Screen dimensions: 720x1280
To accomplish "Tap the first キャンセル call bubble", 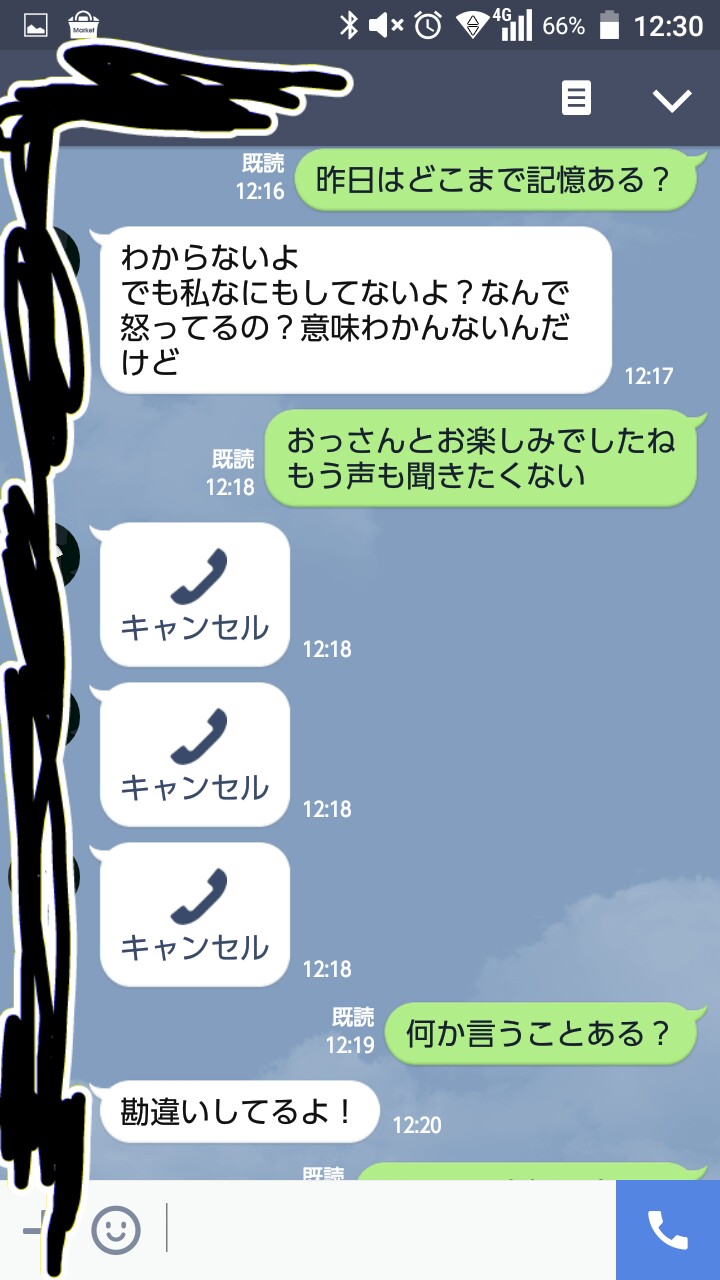I will coord(195,594).
